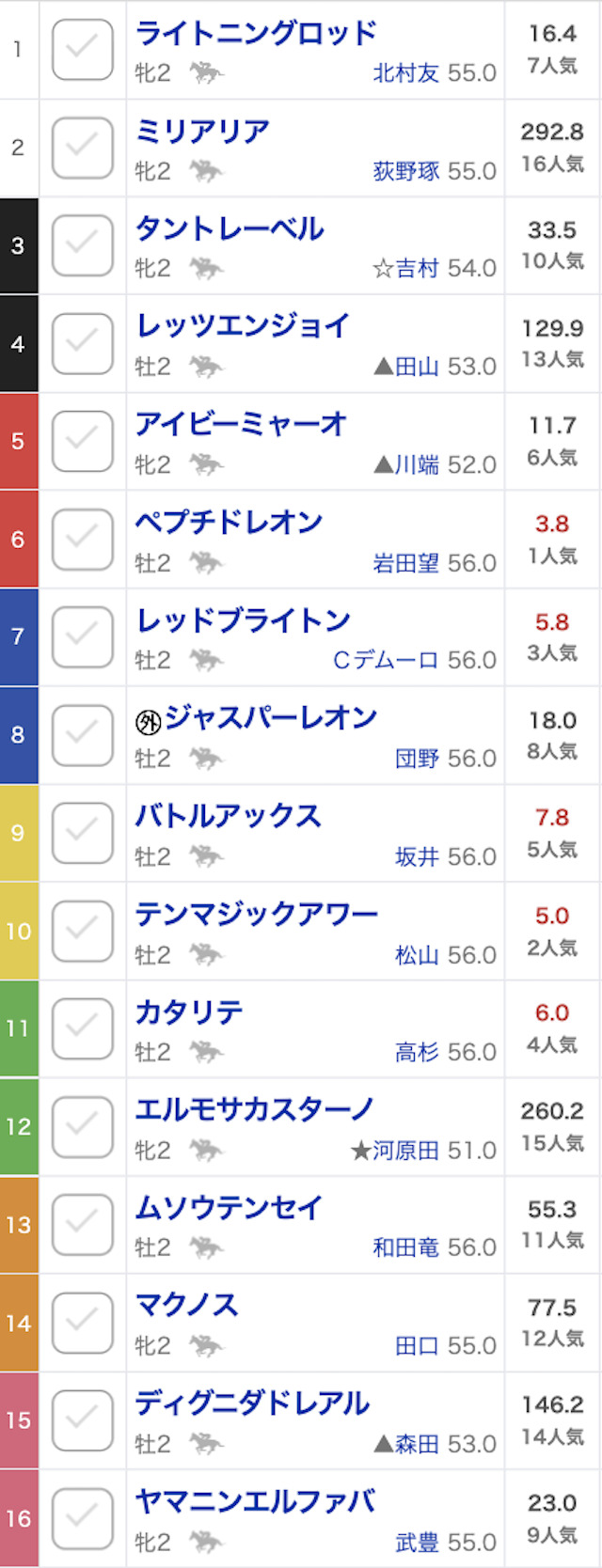View ムソウテンセイ horse profile
The image size is (602, 1568).
229,1208
